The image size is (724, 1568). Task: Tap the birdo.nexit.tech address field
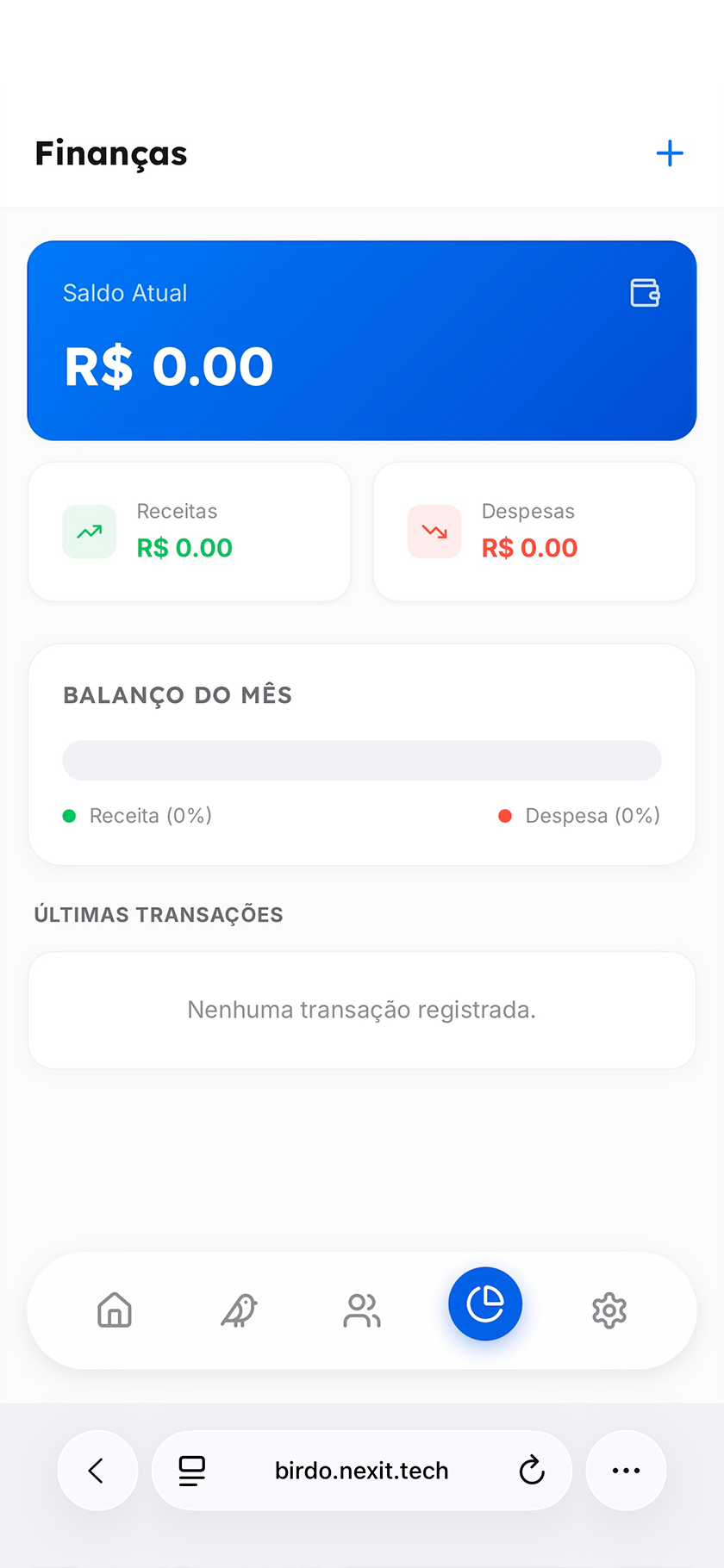(x=362, y=1471)
